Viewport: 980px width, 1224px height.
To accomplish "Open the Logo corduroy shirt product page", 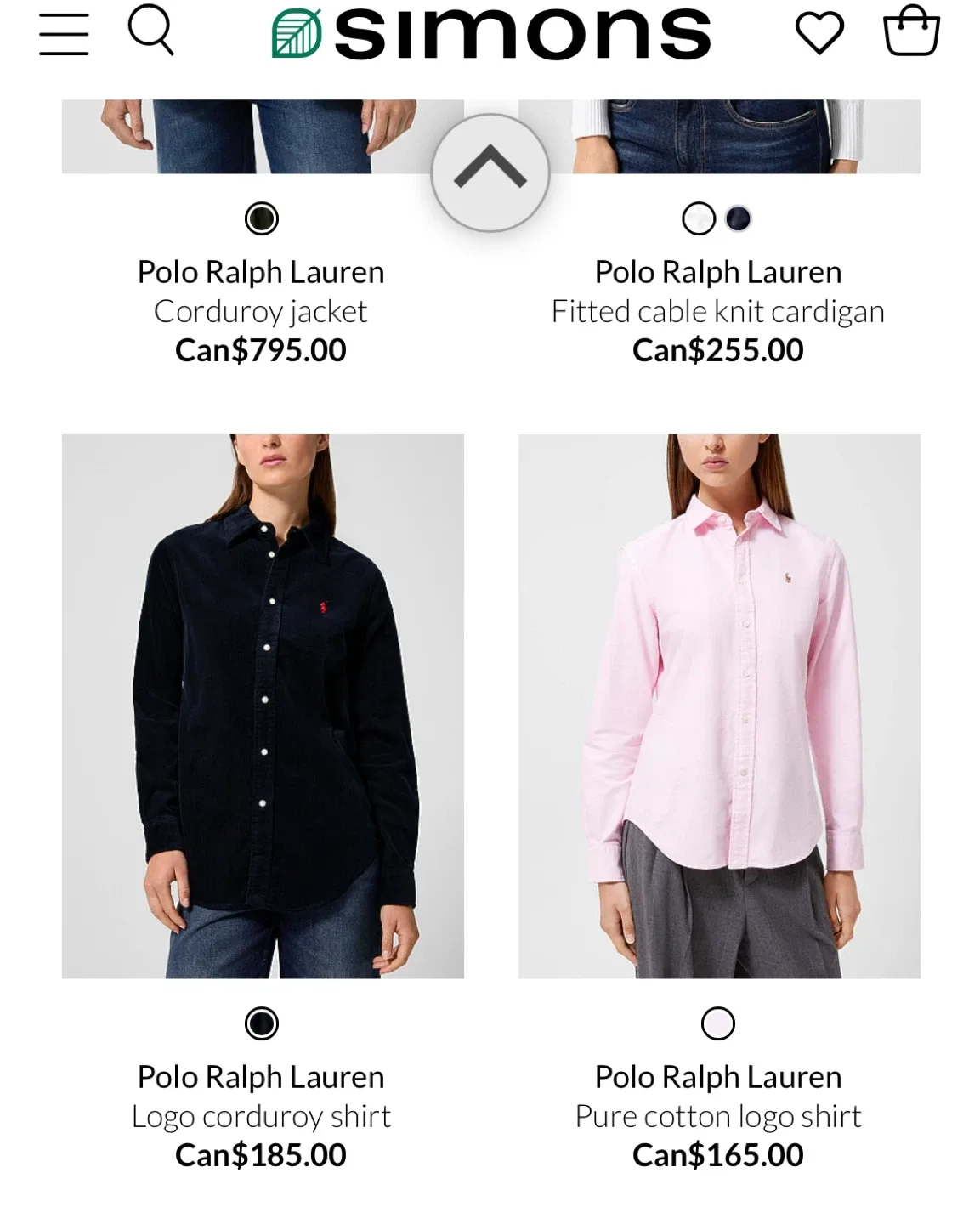I will tap(261, 1115).
